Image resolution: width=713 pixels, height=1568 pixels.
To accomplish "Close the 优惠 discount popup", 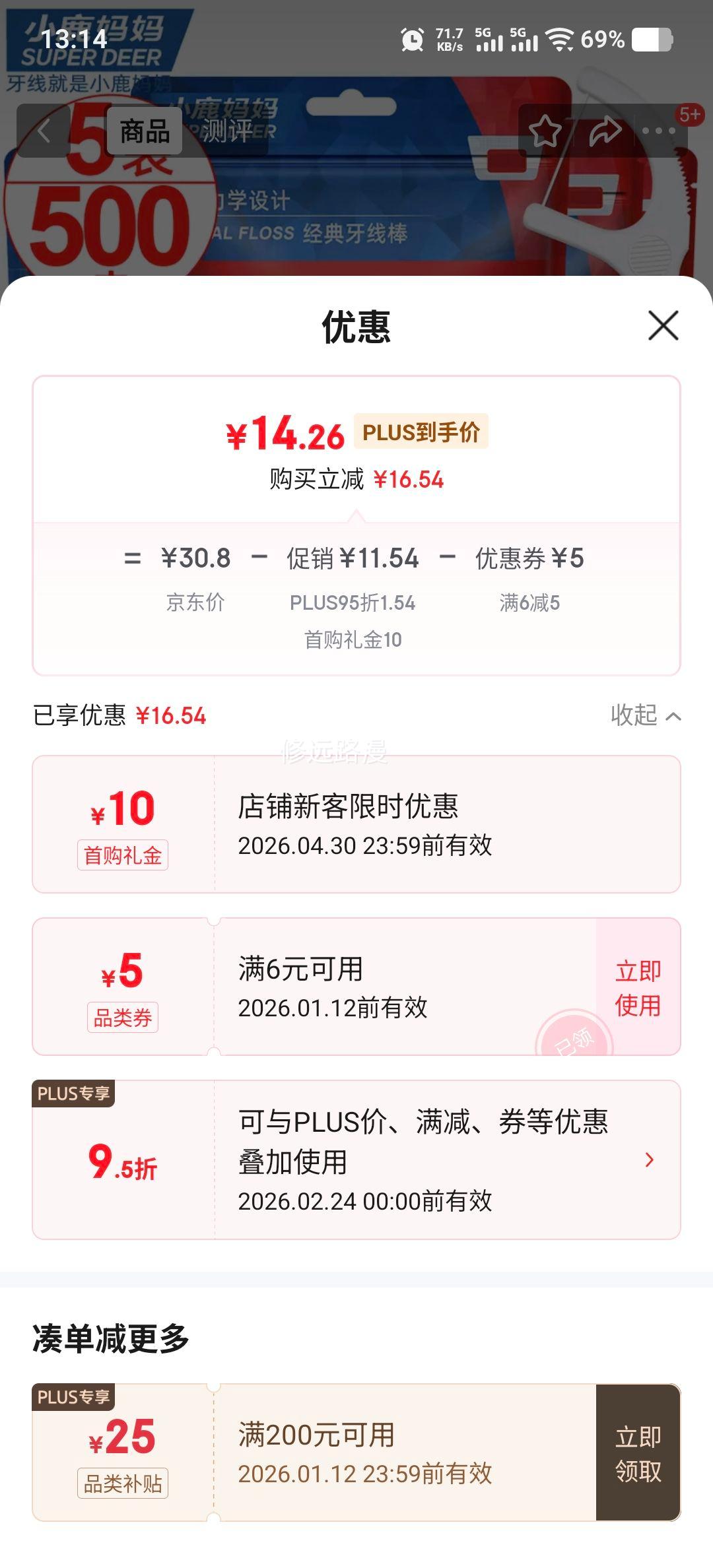I will coord(664,326).
